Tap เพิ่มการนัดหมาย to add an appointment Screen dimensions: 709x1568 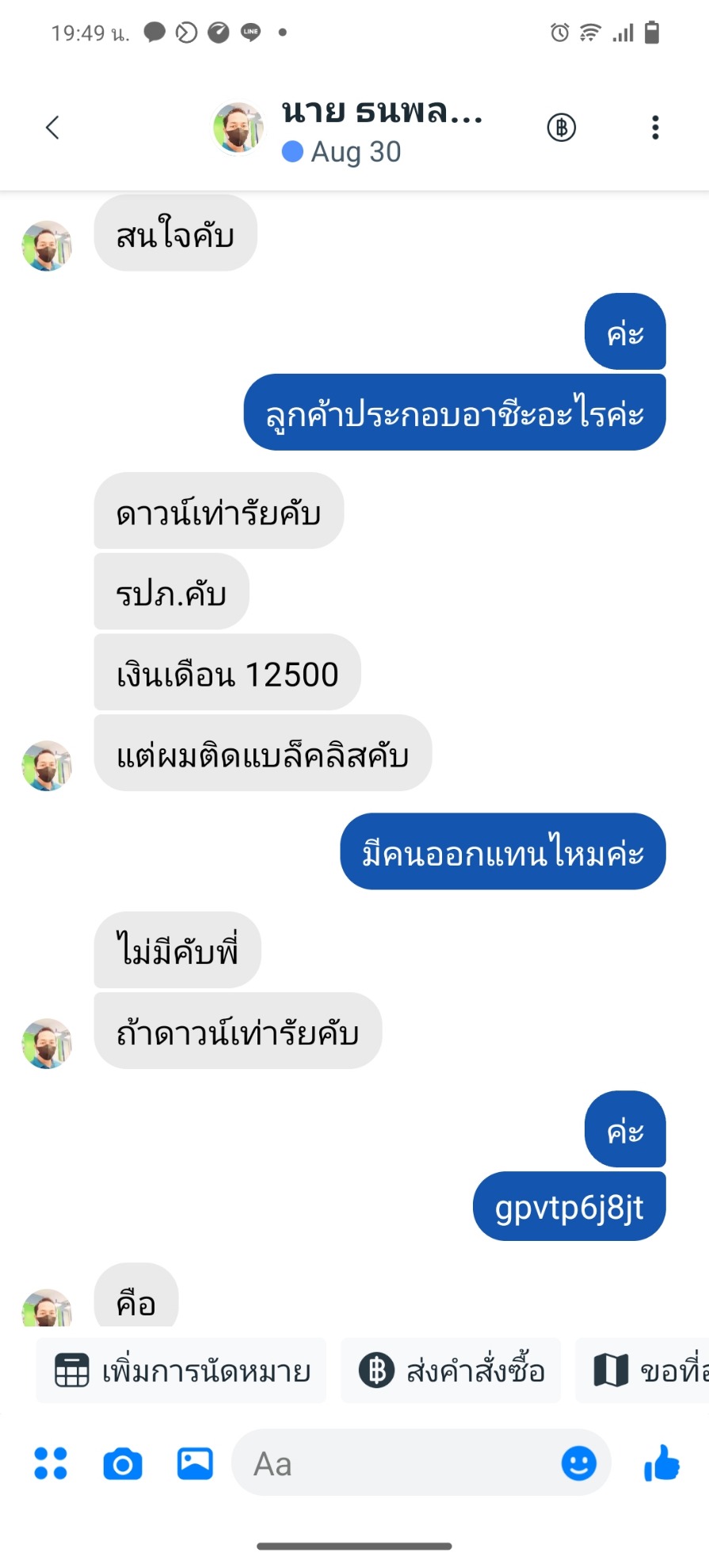181,1371
